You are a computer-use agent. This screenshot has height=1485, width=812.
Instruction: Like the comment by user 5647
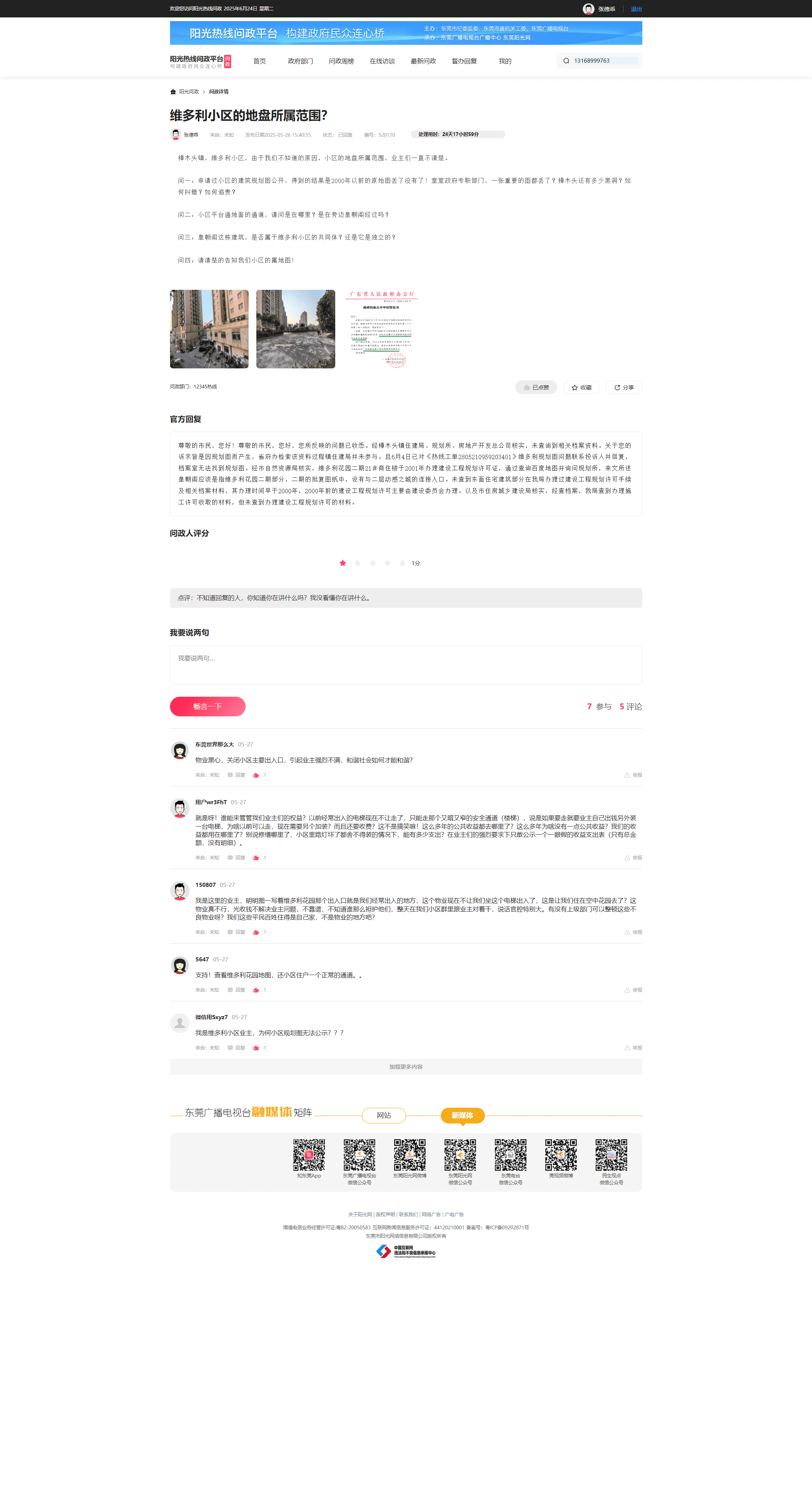[256, 990]
